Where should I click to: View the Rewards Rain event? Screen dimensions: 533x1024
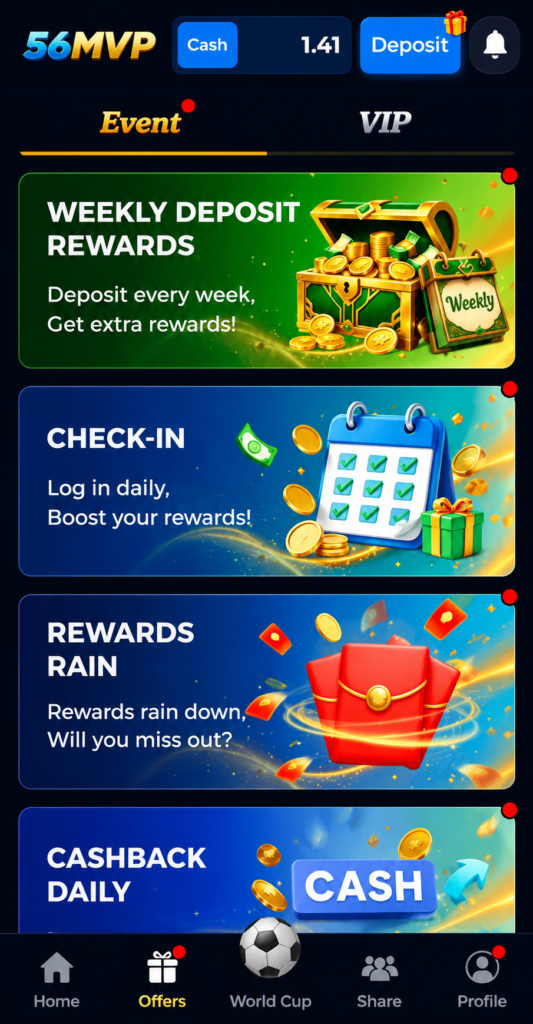(266, 692)
